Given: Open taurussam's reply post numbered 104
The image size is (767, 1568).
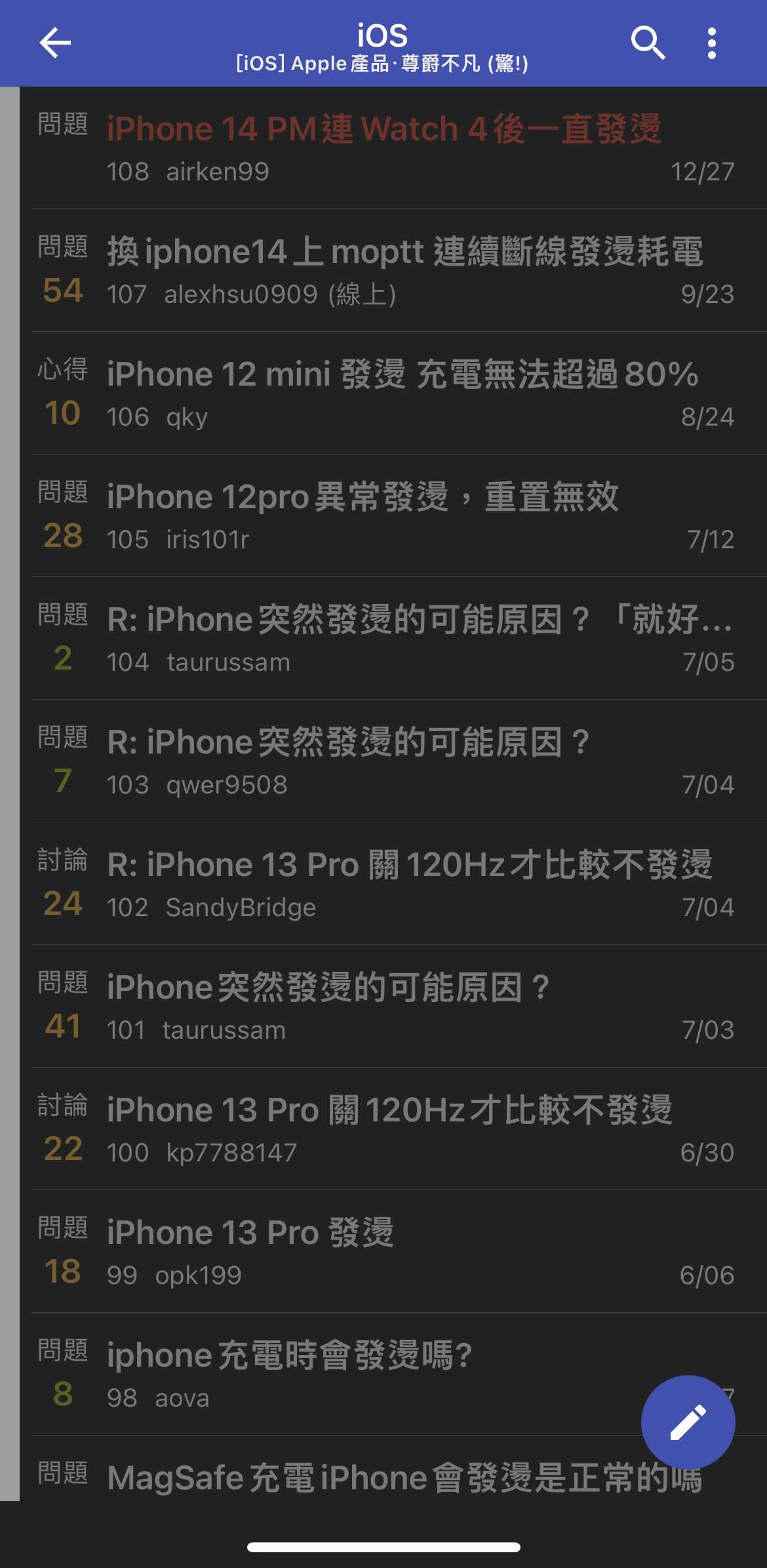Looking at the screenshot, I should tap(393, 638).
